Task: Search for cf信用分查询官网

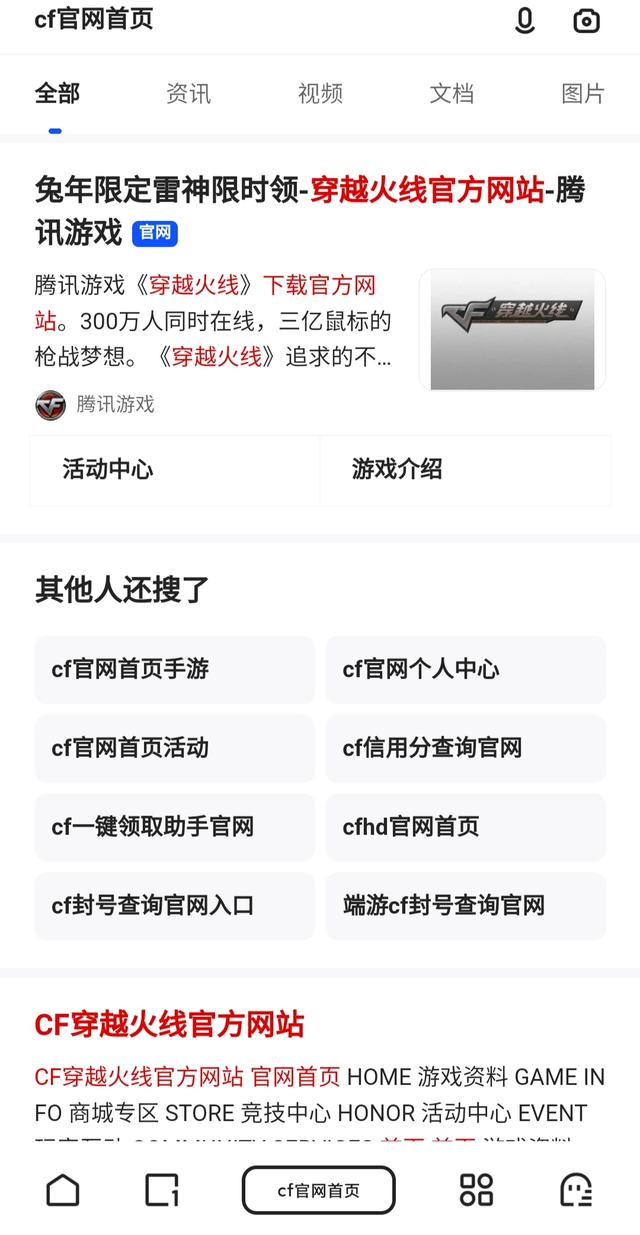Action: (x=465, y=748)
